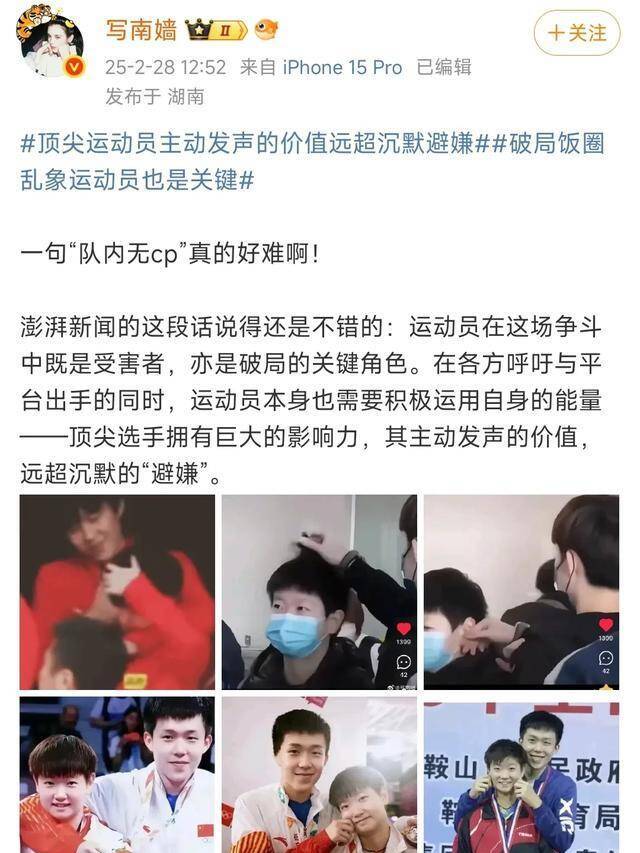Open the username 写南嫱
The width and height of the screenshot is (640, 853).
point(141,29)
